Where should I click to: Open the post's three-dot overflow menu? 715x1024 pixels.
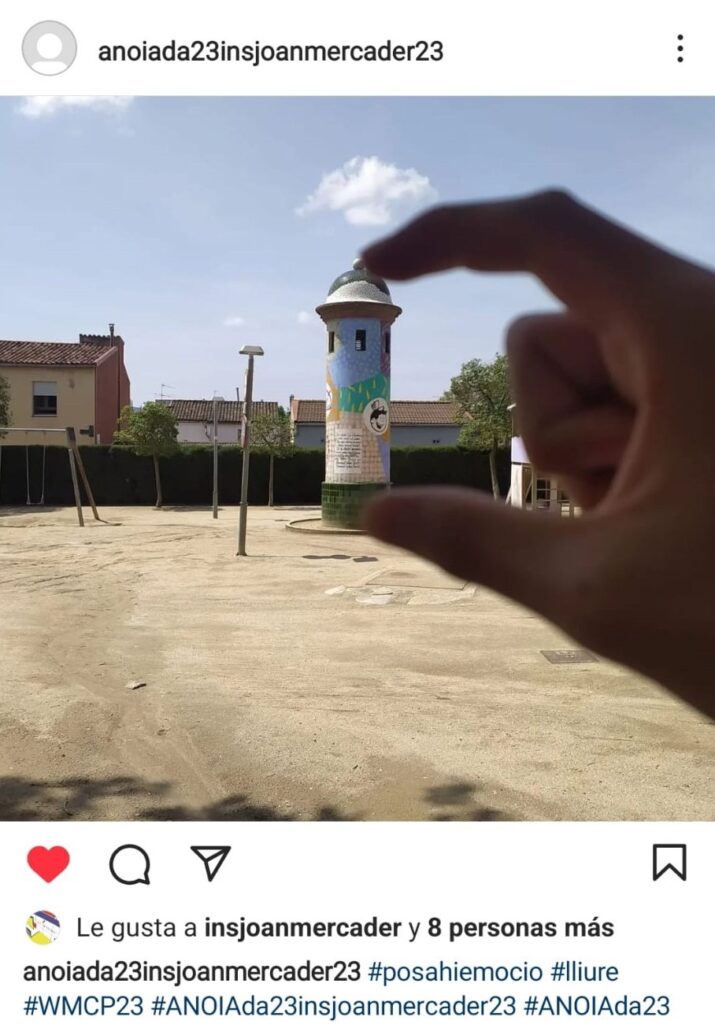tap(680, 49)
